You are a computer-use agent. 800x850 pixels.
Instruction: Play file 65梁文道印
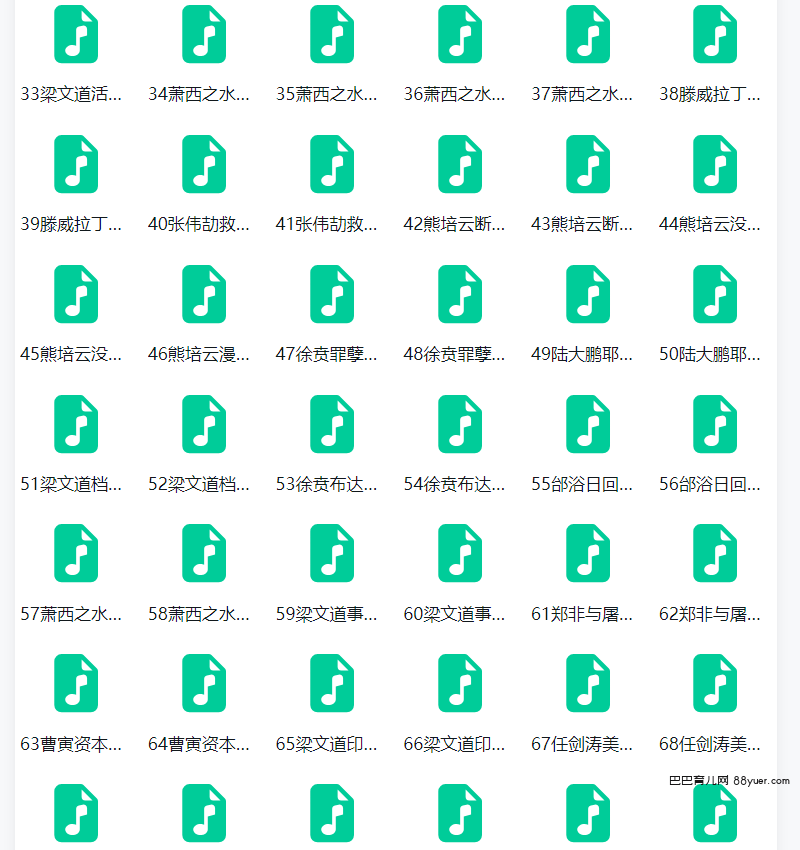coord(332,683)
